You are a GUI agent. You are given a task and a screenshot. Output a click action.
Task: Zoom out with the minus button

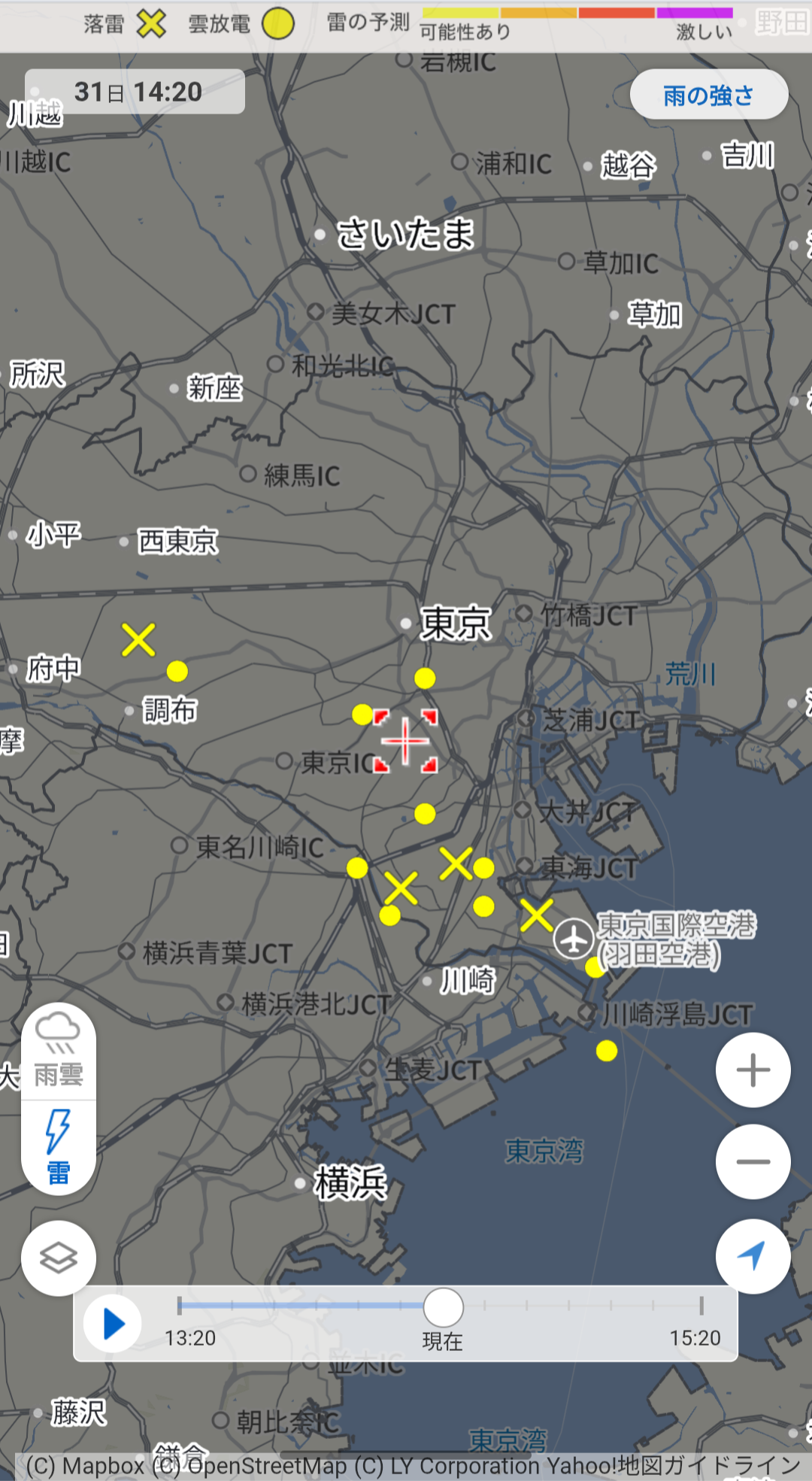pyautogui.click(x=753, y=1161)
